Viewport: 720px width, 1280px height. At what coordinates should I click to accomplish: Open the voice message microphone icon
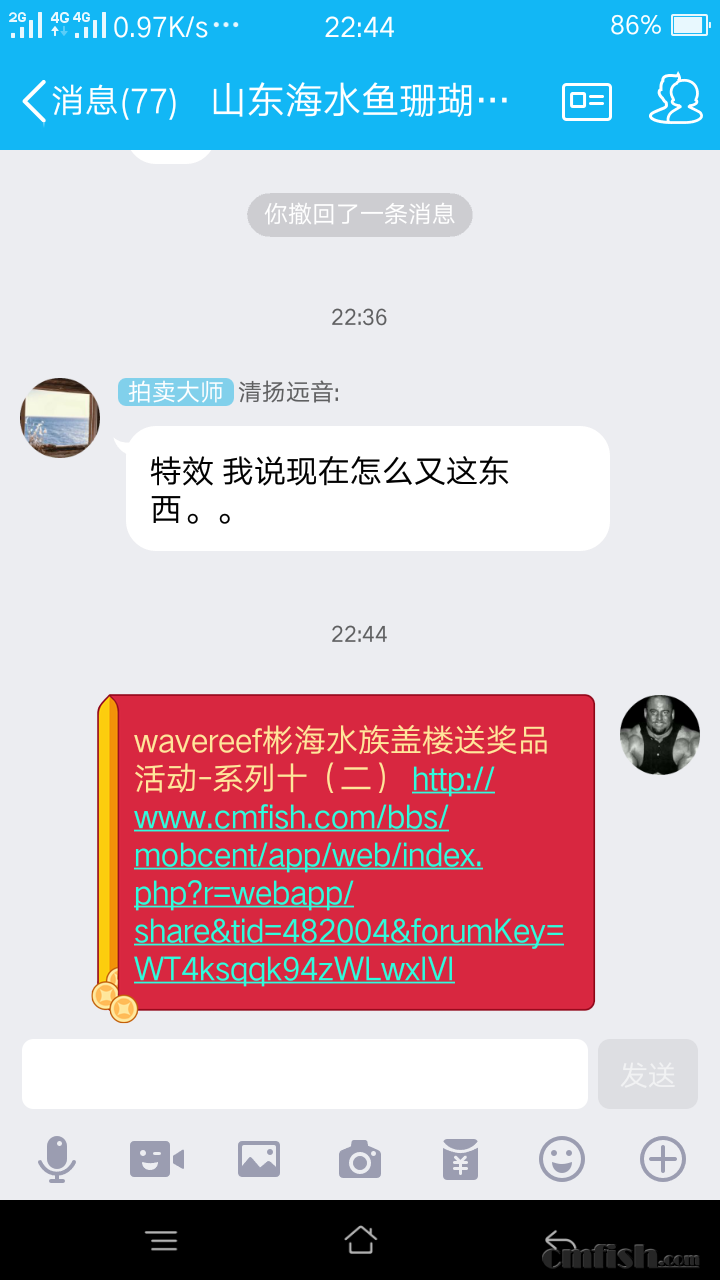[58, 1158]
